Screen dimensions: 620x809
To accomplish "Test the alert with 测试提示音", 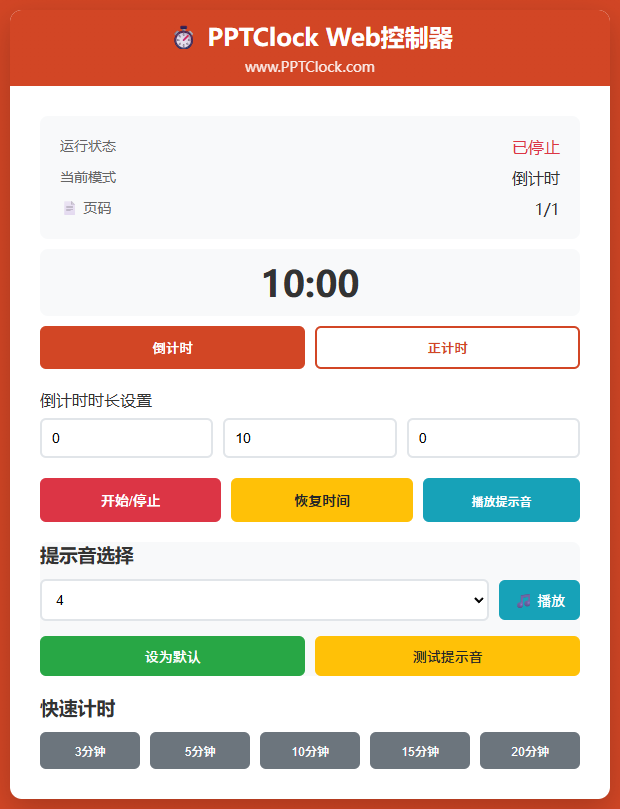I will coord(447,656).
